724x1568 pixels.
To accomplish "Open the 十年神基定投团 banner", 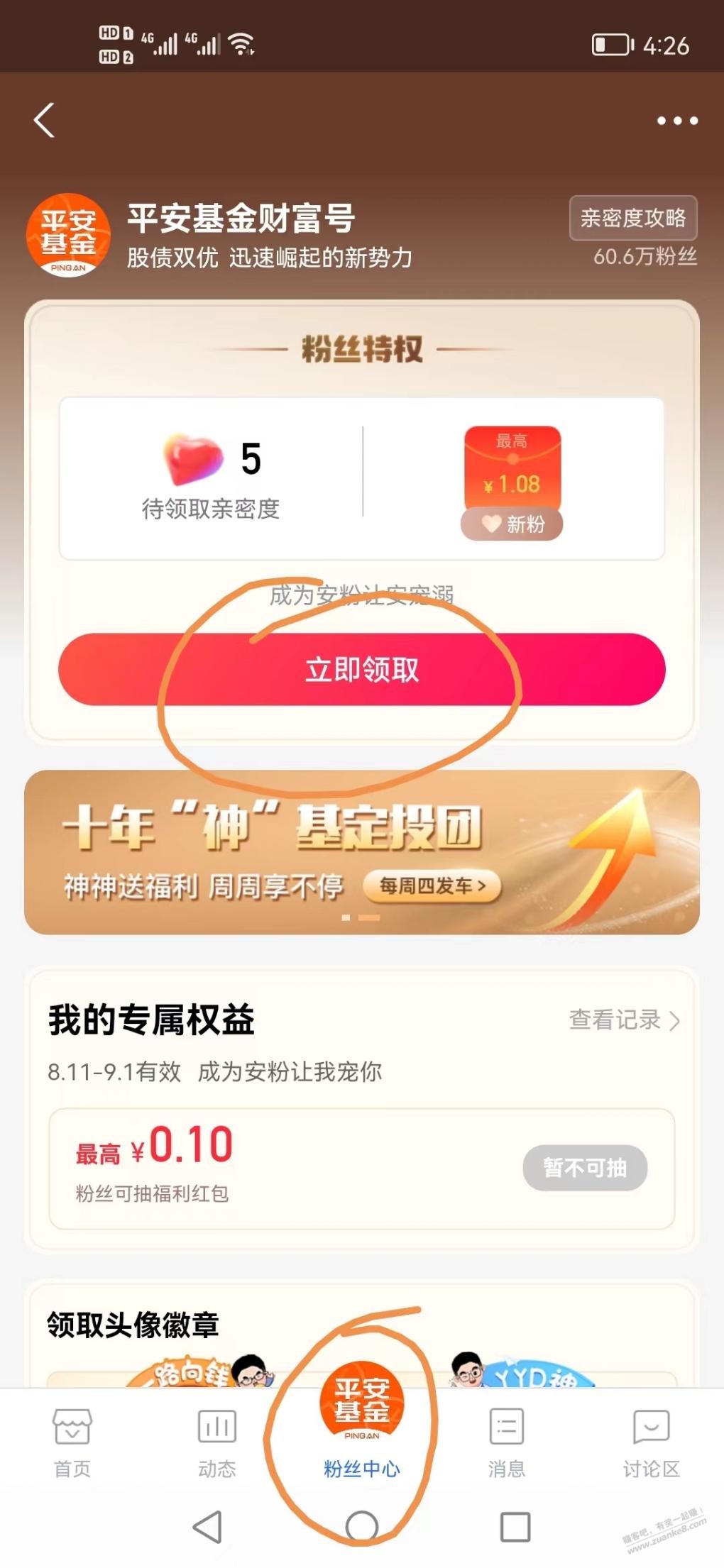I will click(x=284, y=837).
